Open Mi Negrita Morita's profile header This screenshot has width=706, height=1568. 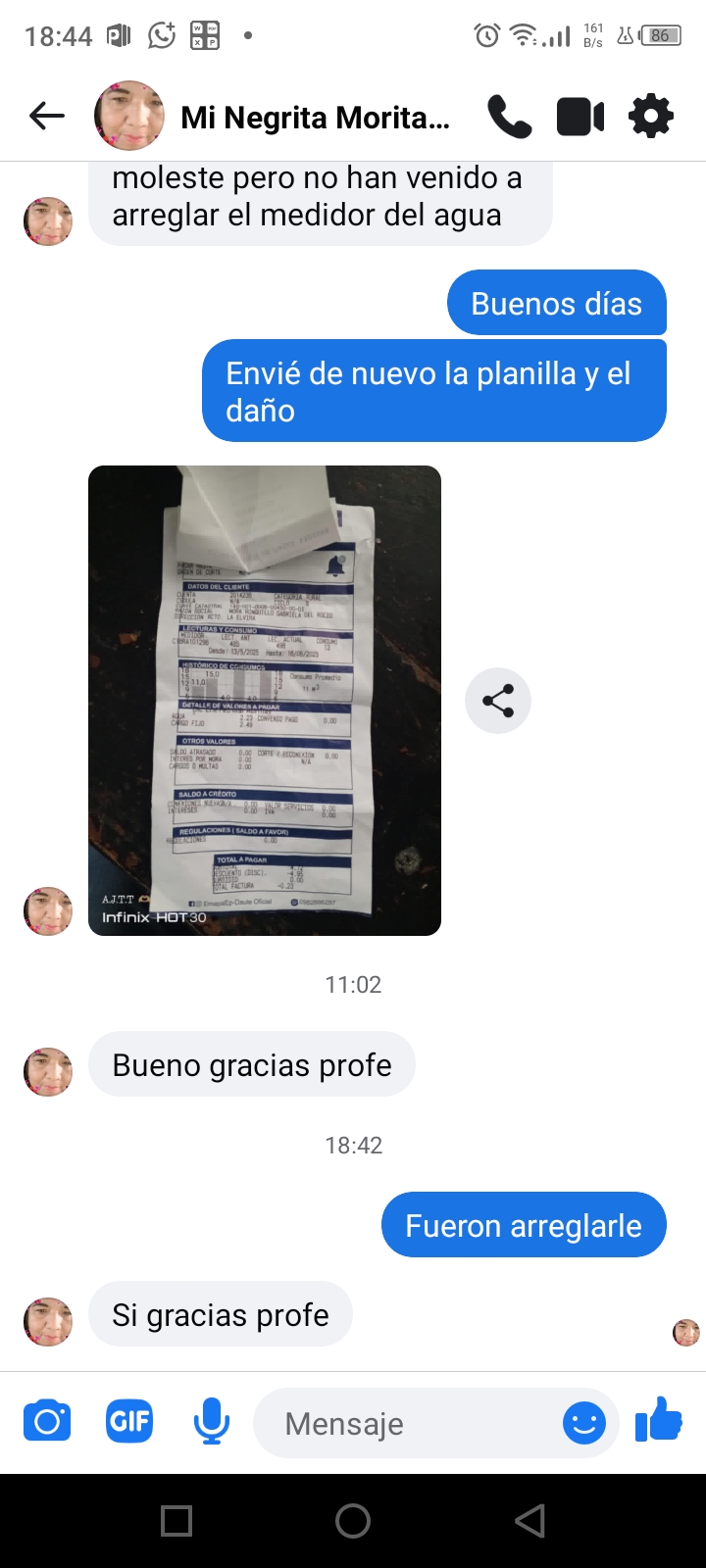[314, 118]
